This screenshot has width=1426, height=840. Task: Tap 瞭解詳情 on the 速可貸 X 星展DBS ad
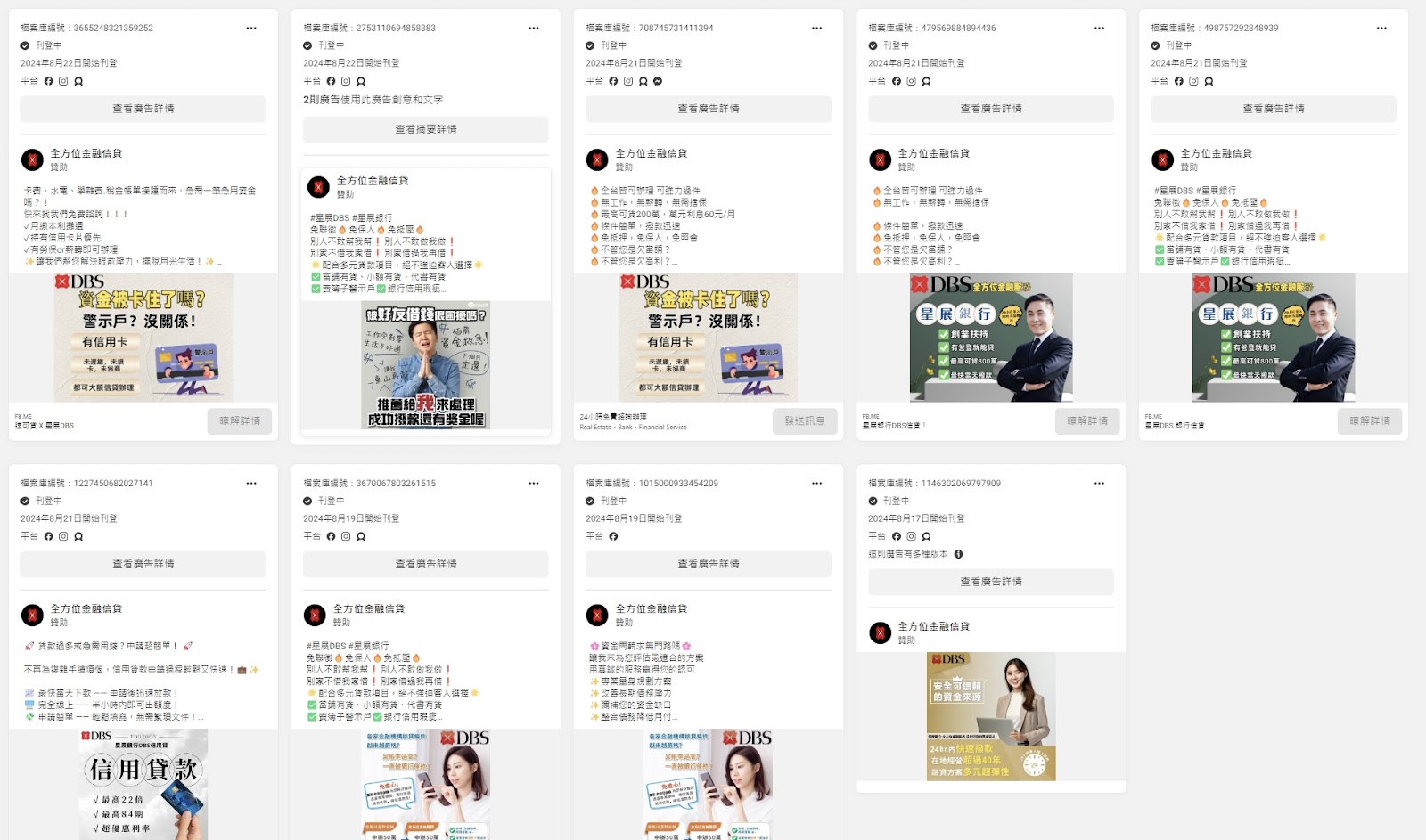[240, 421]
